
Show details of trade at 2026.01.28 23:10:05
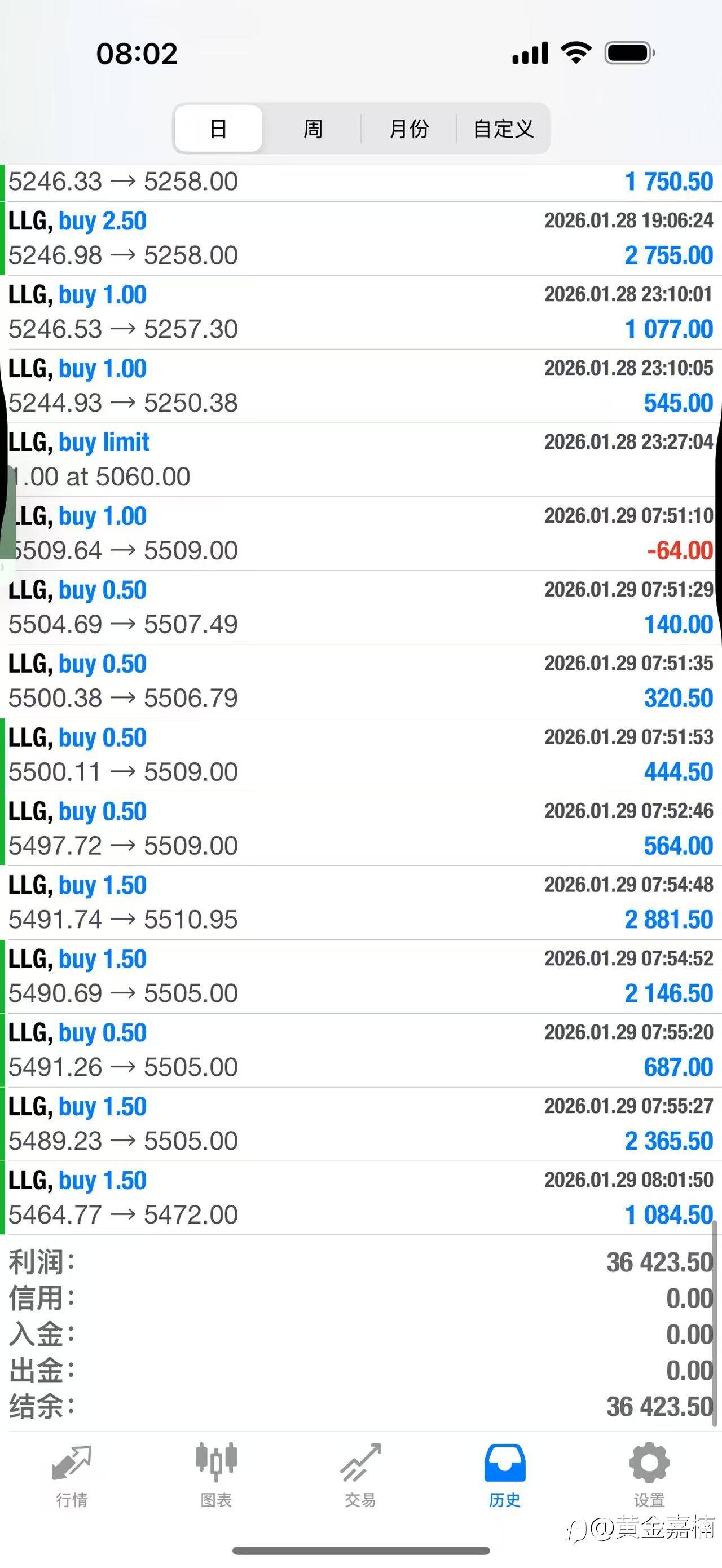pos(361,386)
